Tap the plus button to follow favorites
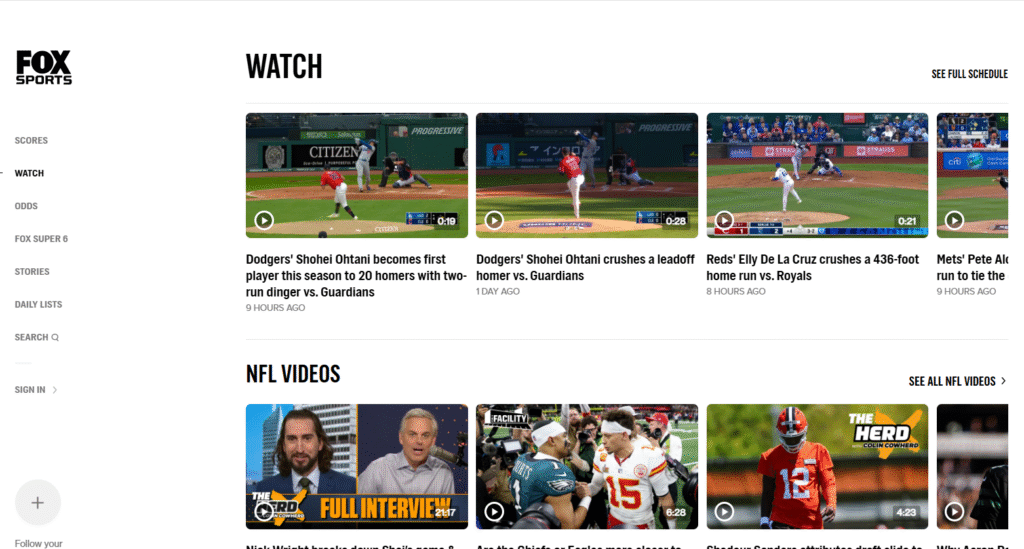Viewport: 1024px width, 549px height. 38,503
